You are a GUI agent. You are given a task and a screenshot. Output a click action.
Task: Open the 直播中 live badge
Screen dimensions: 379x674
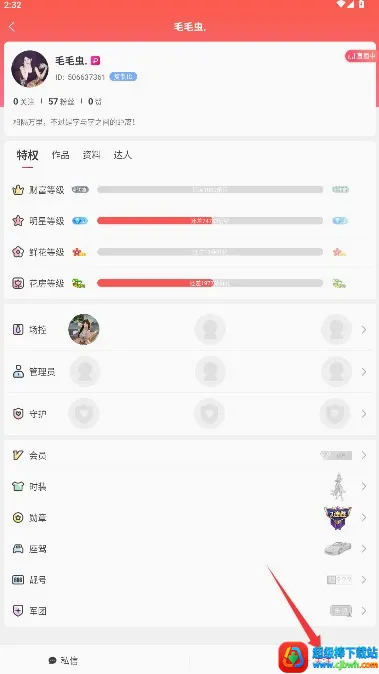coord(361,56)
